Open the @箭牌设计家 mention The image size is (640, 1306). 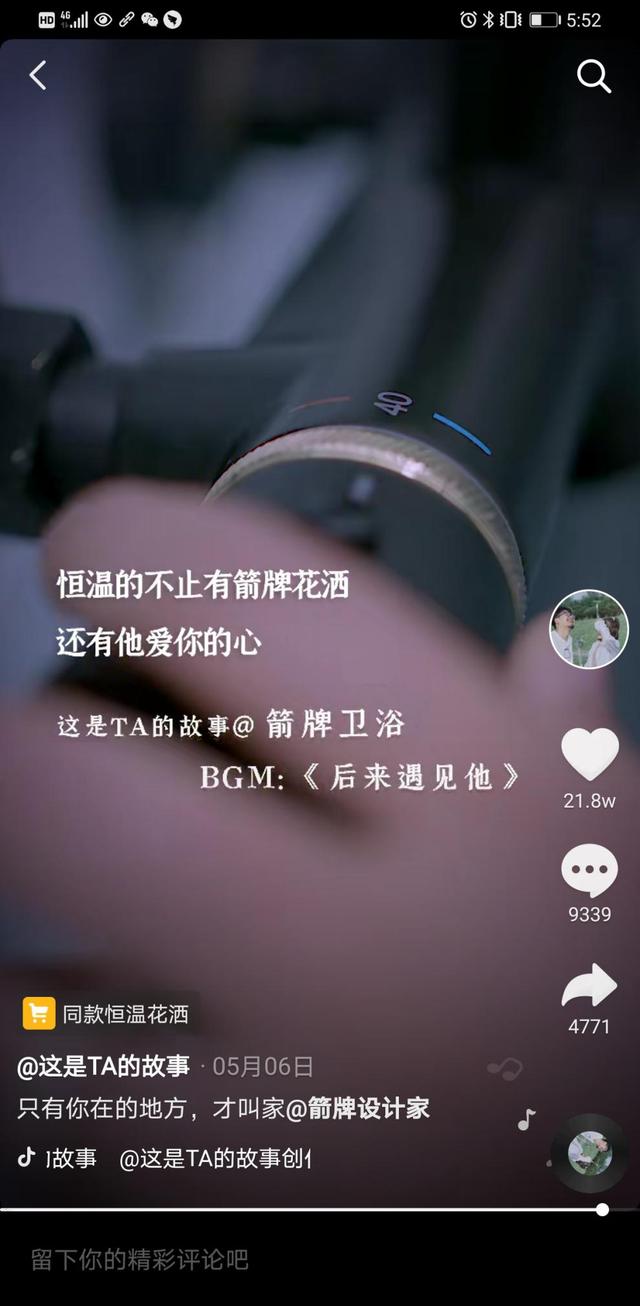[358, 1109]
